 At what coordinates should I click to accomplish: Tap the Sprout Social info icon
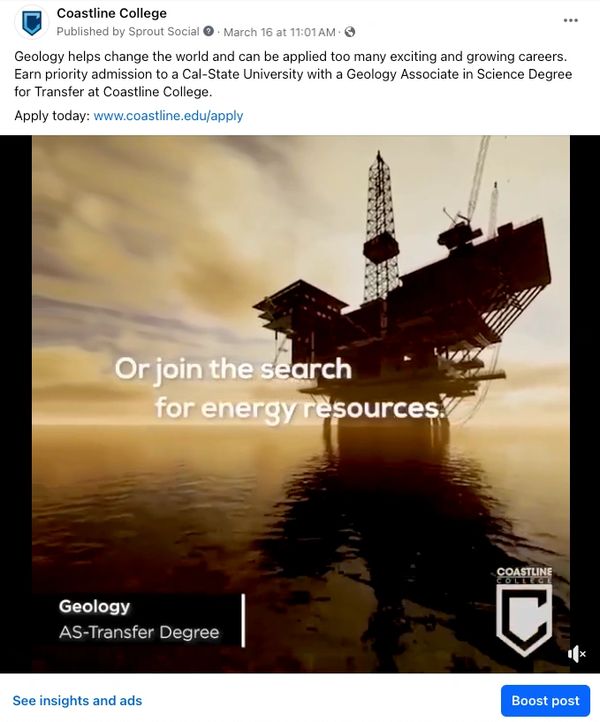209,32
